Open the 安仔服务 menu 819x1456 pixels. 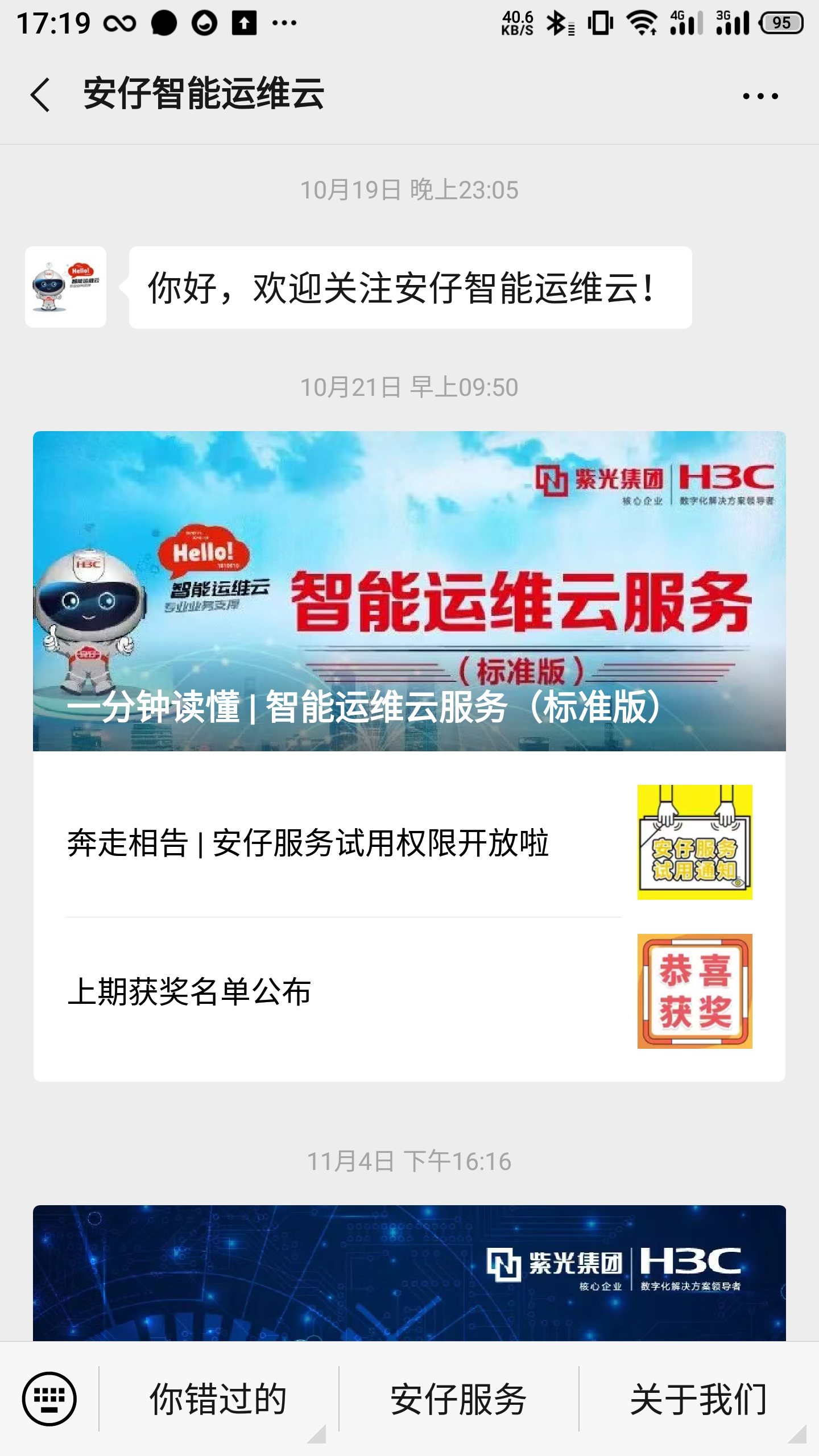click(458, 1399)
